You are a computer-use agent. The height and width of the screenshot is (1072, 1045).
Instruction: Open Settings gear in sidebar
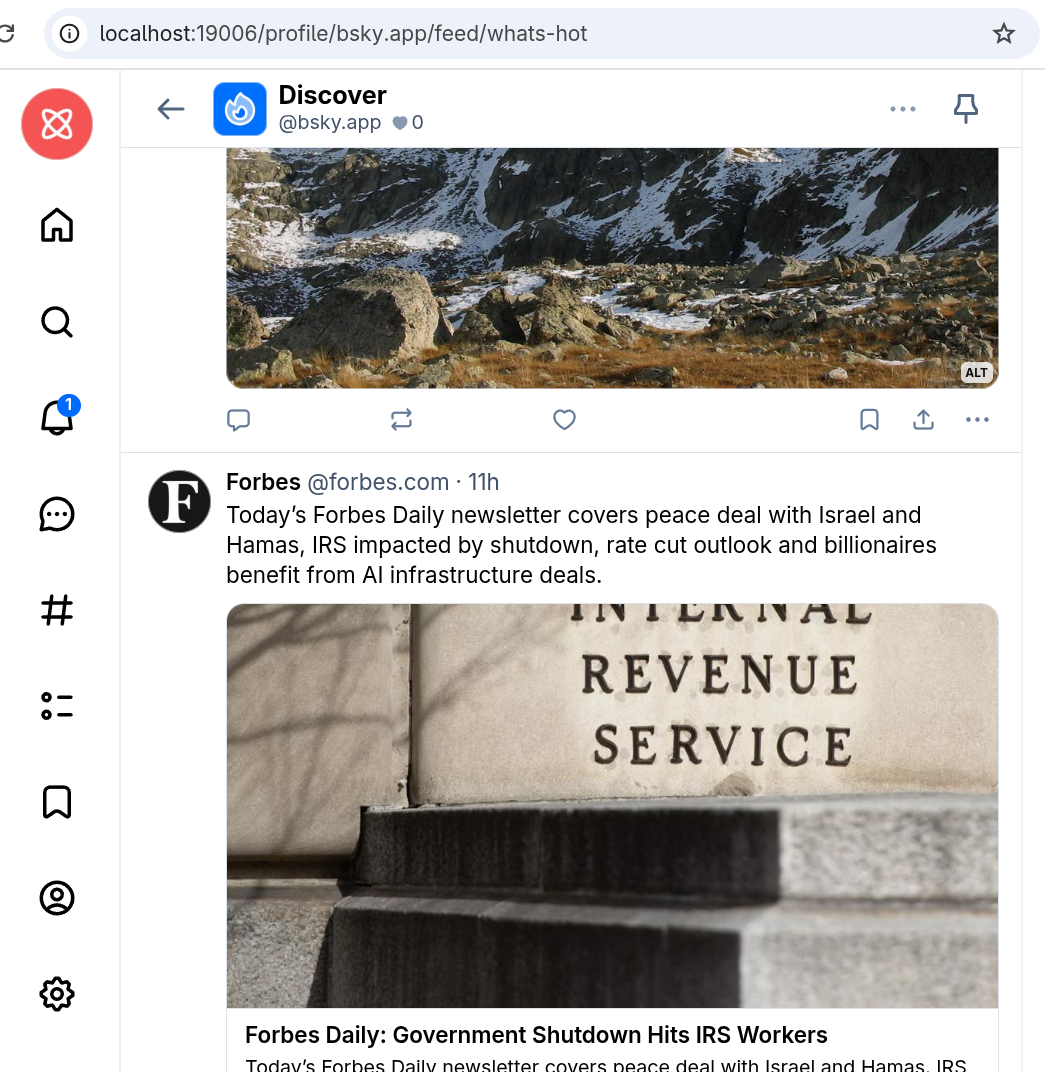tap(57, 994)
